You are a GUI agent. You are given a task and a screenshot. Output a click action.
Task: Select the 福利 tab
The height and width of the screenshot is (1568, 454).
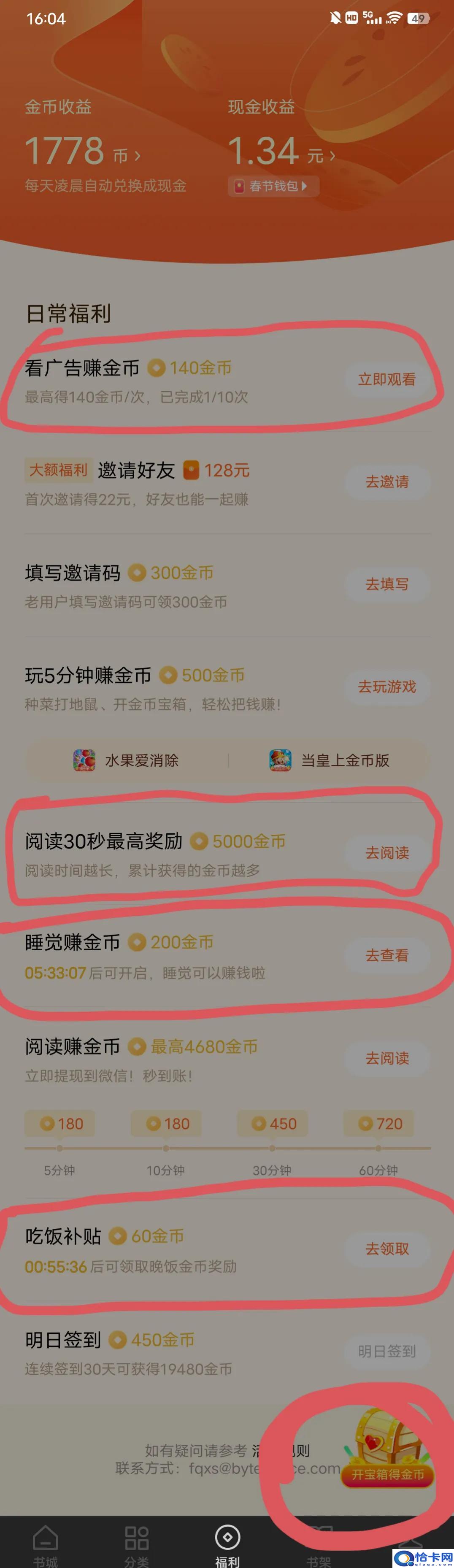pyautogui.click(x=227, y=1545)
